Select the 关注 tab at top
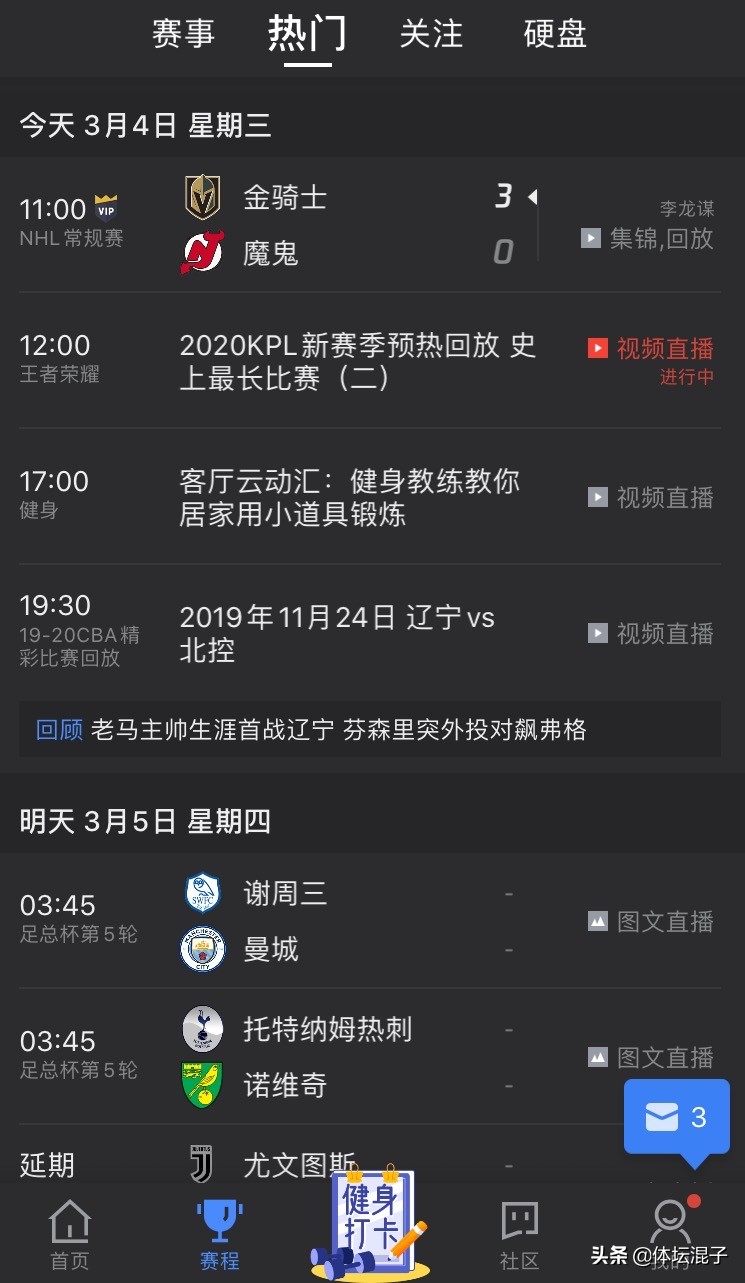The height and width of the screenshot is (1283, 745). pyautogui.click(x=431, y=34)
